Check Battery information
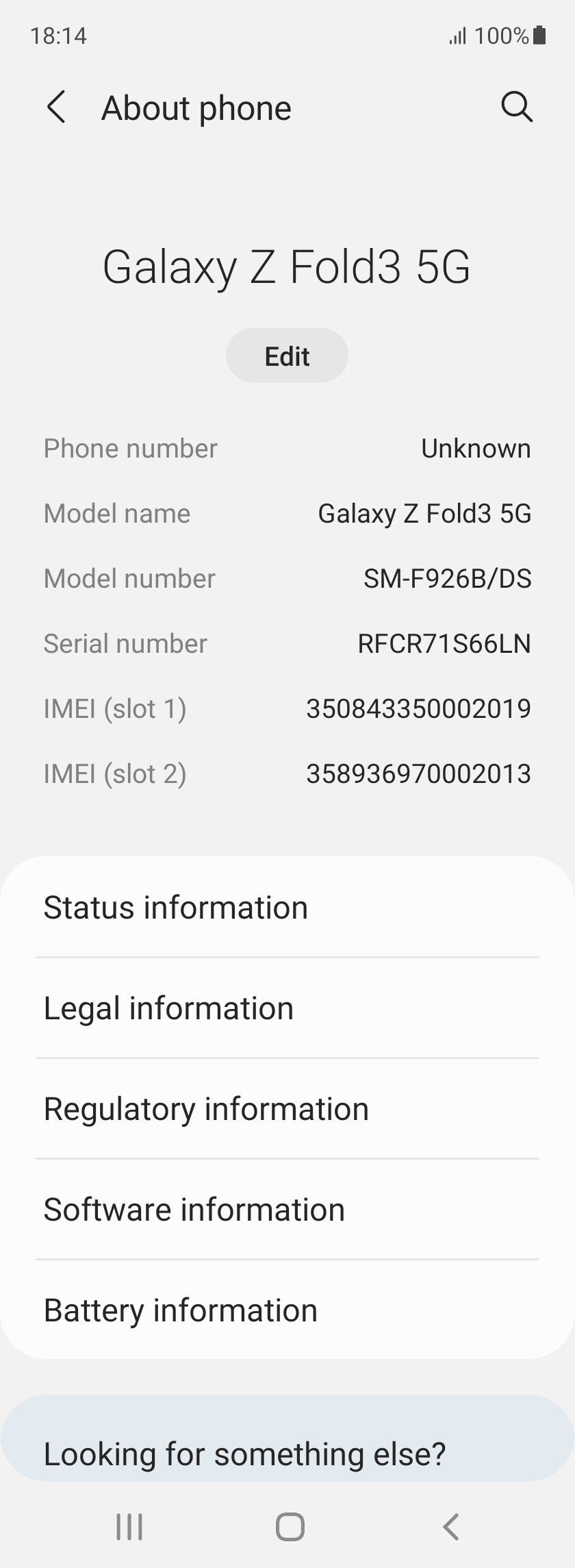Screen dimensions: 575x1568 [287, 1310]
